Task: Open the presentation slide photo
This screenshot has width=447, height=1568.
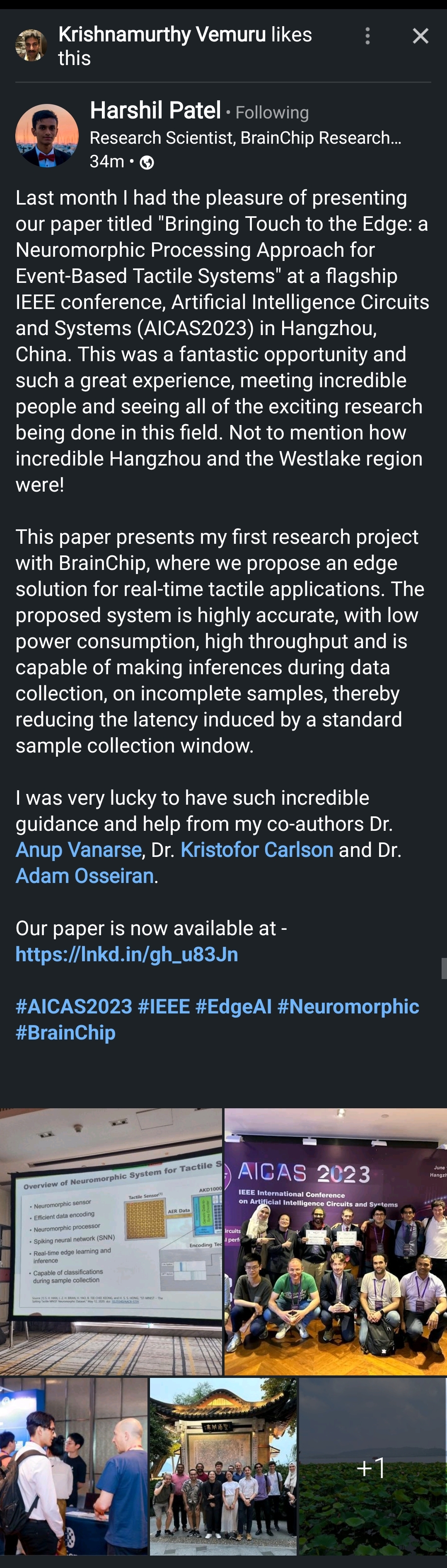Action: (x=111, y=1241)
